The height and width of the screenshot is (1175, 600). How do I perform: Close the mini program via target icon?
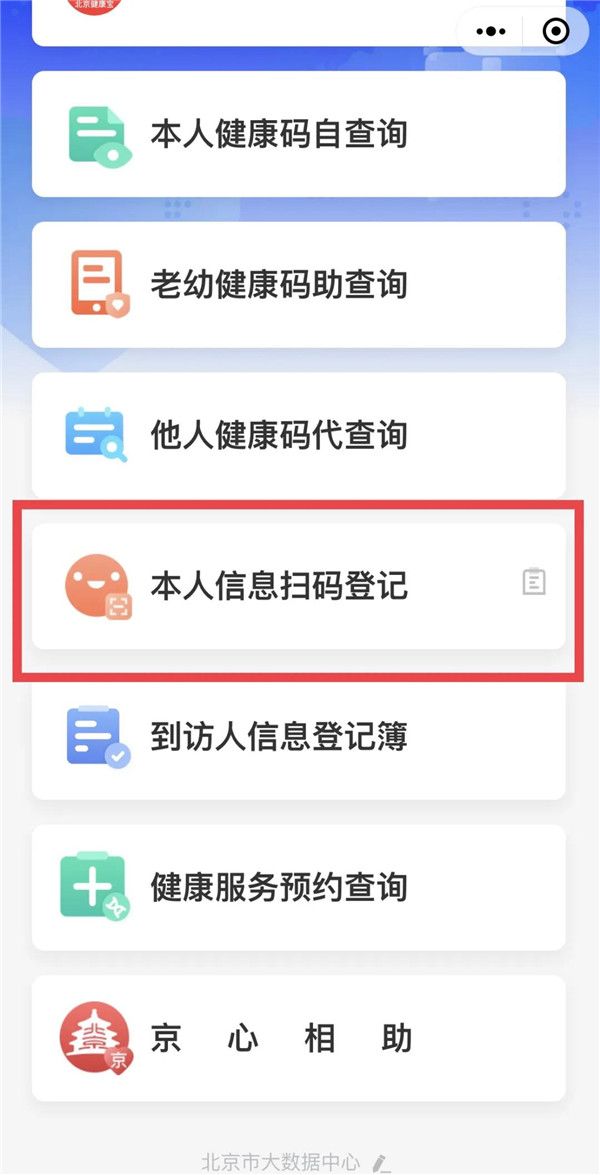(555, 31)
